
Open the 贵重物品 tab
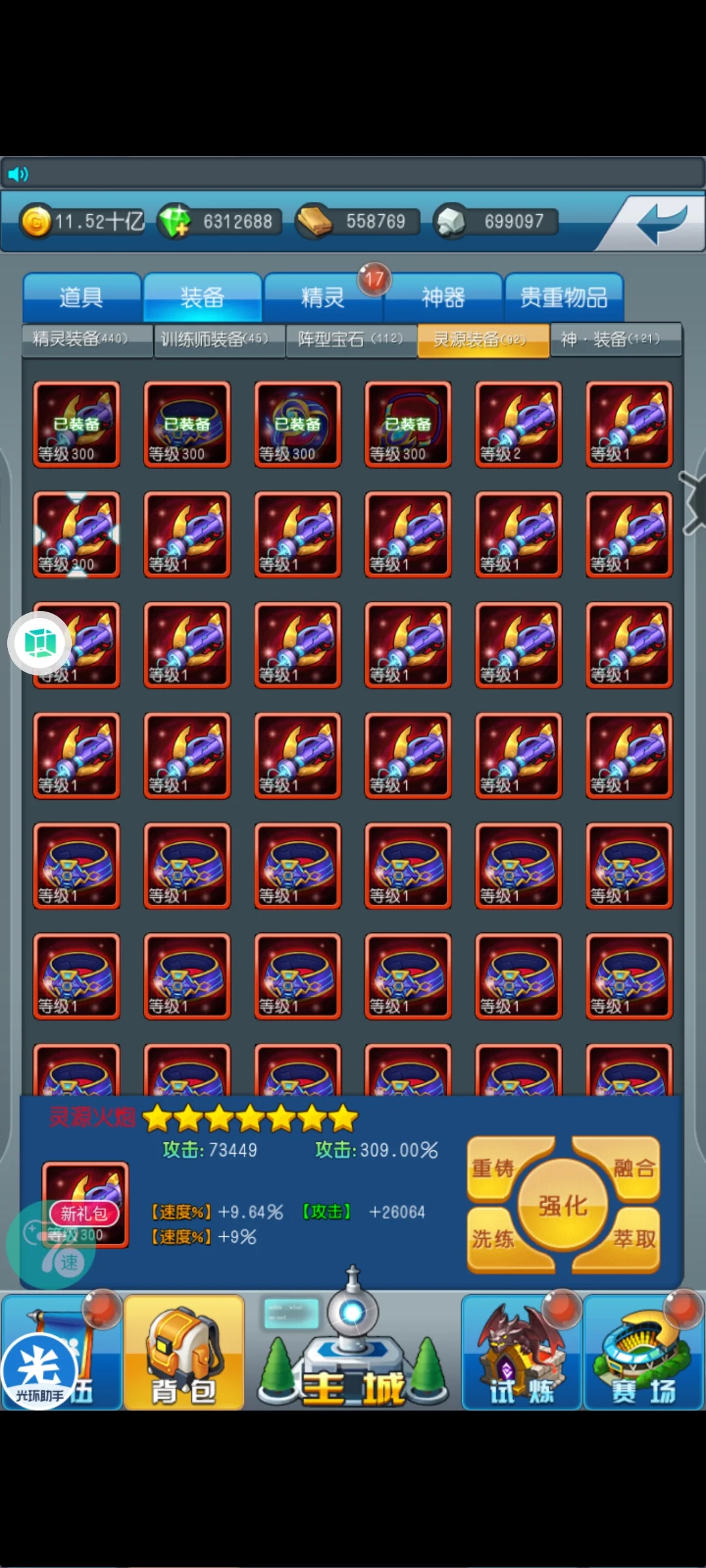tap(563, 297)
